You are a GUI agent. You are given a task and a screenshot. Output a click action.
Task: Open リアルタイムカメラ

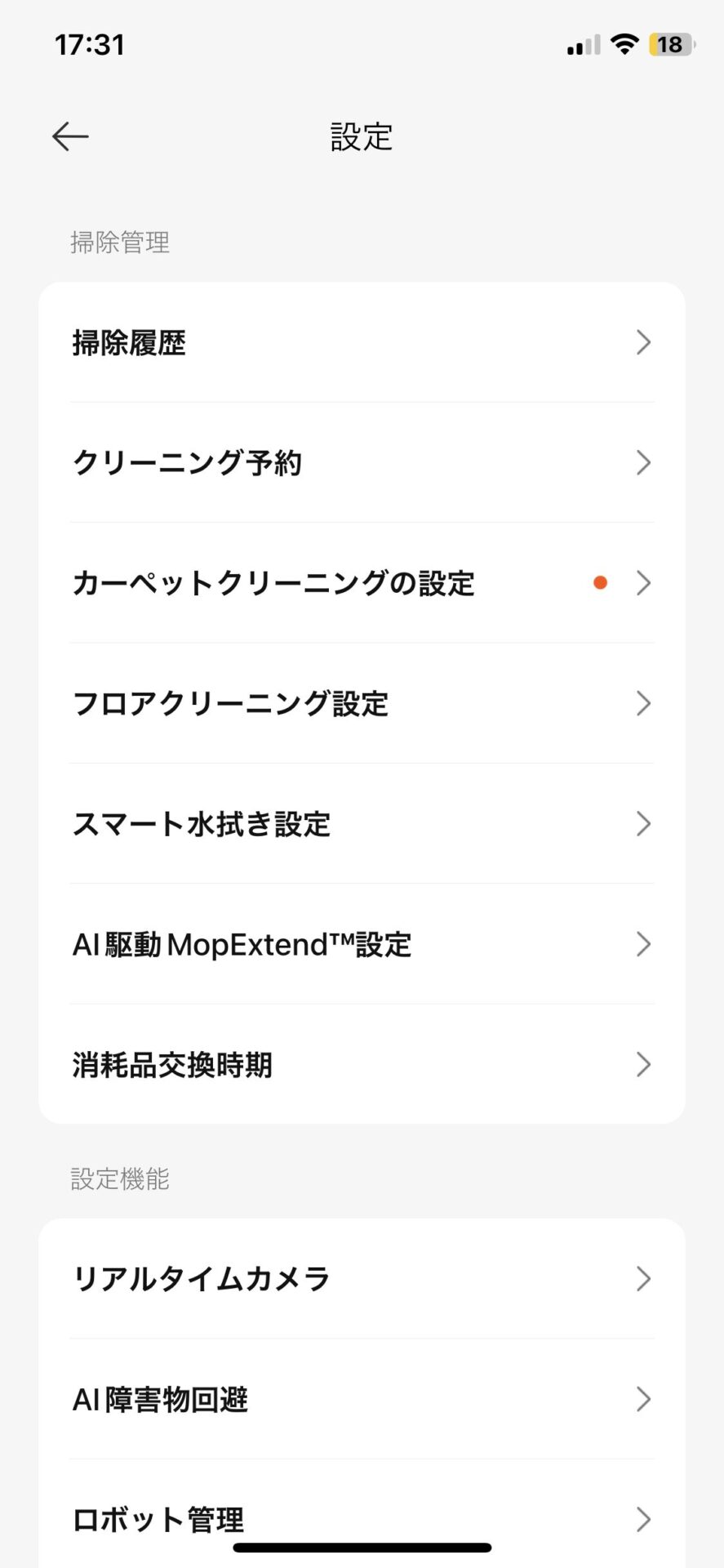click(362, 1279)
